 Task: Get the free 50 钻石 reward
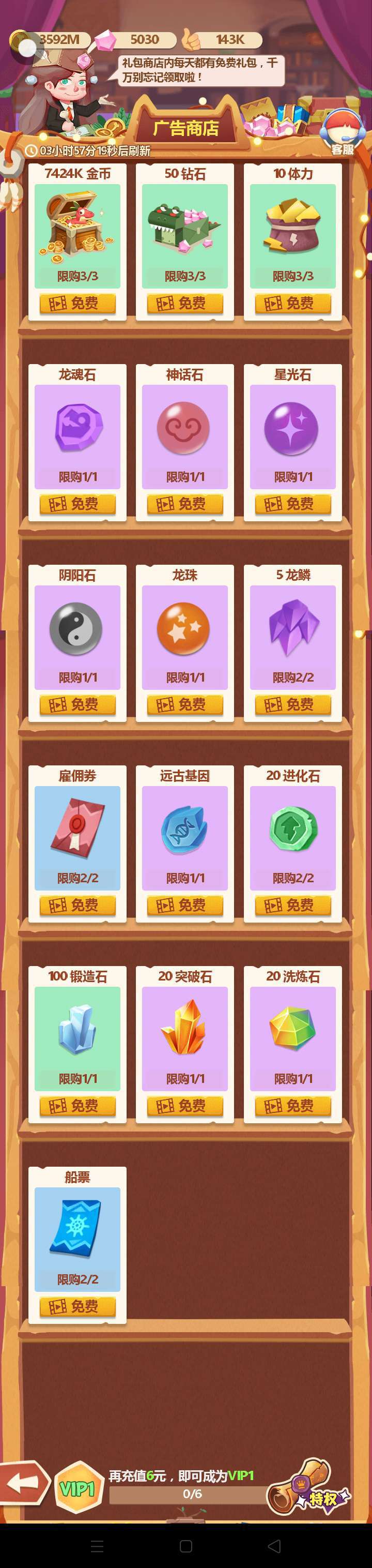coord(185,303)
